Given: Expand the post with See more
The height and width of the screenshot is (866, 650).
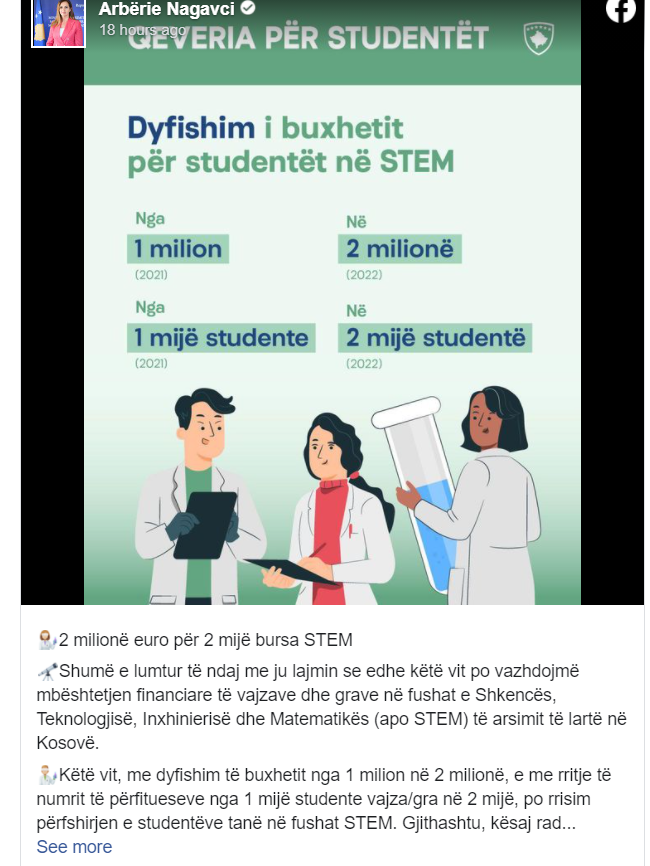Looking at the screenshot, I should [x=74, y=847].
